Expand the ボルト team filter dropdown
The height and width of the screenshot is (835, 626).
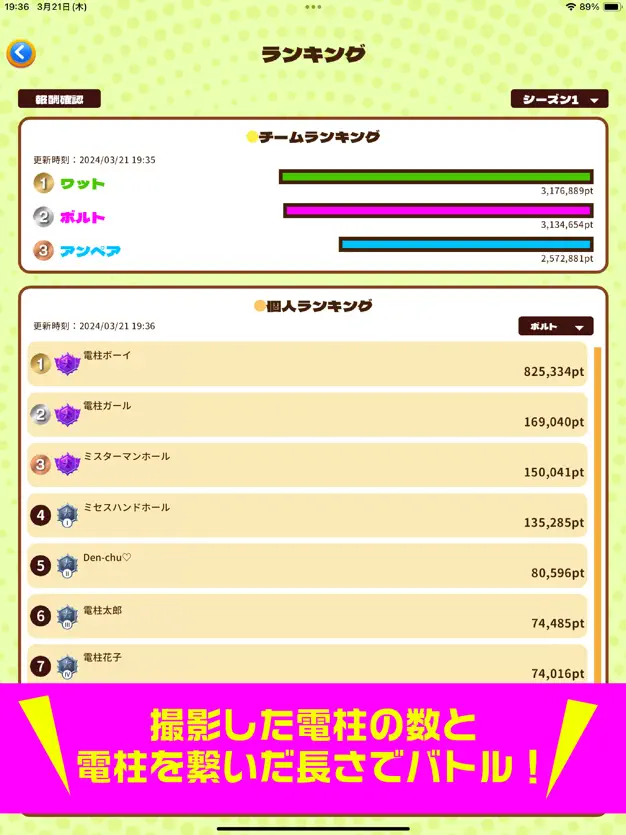point(555,327)
